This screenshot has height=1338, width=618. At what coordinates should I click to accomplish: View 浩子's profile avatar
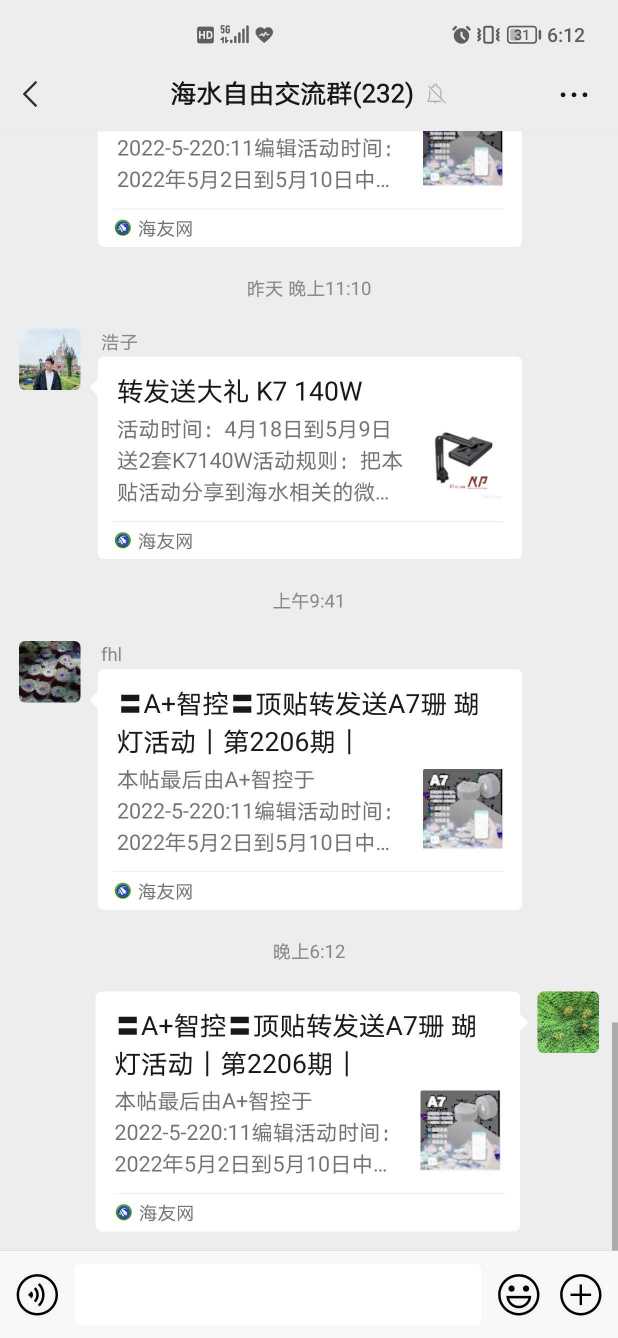50,359
